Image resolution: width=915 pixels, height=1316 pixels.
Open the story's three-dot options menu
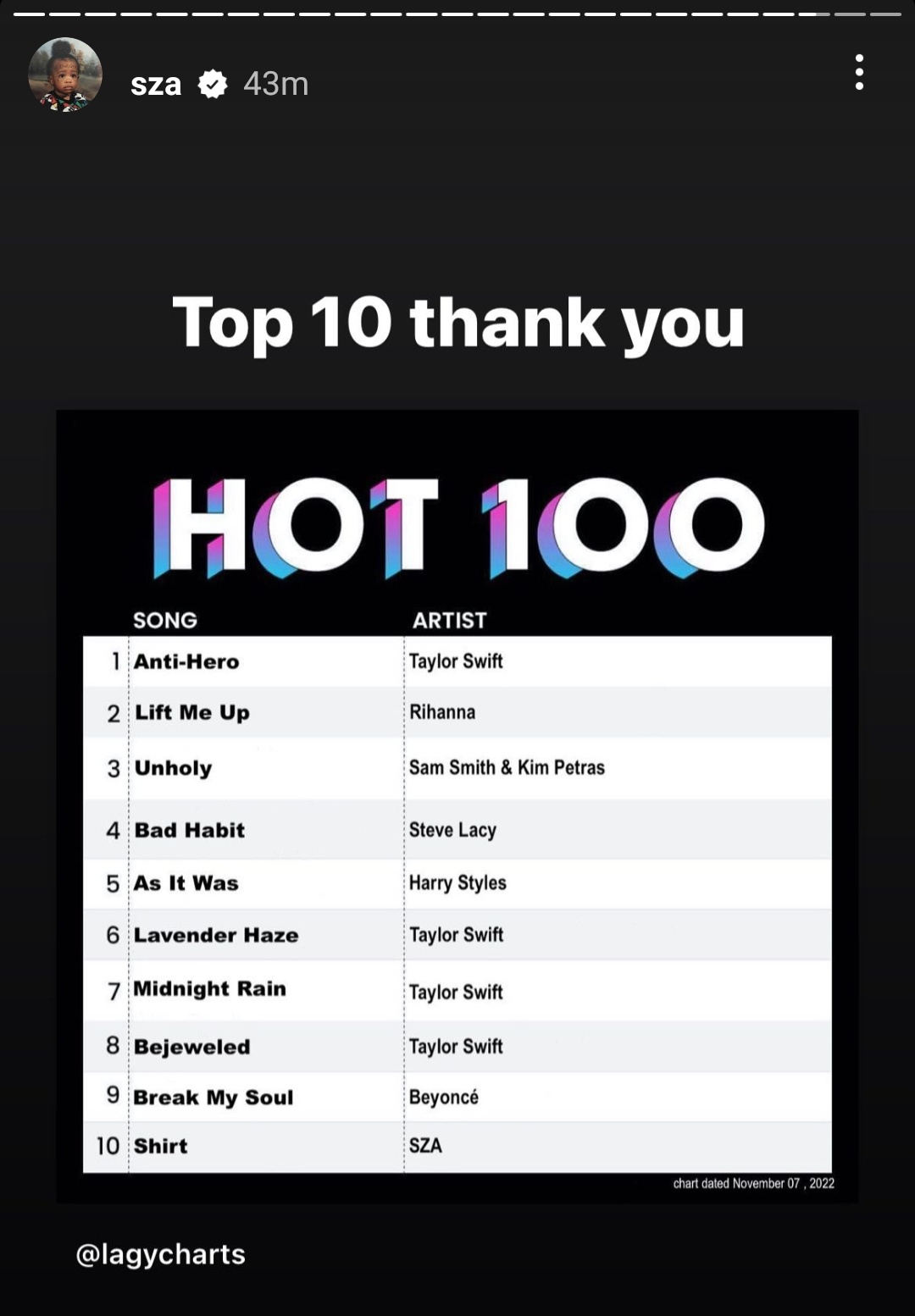859,73
